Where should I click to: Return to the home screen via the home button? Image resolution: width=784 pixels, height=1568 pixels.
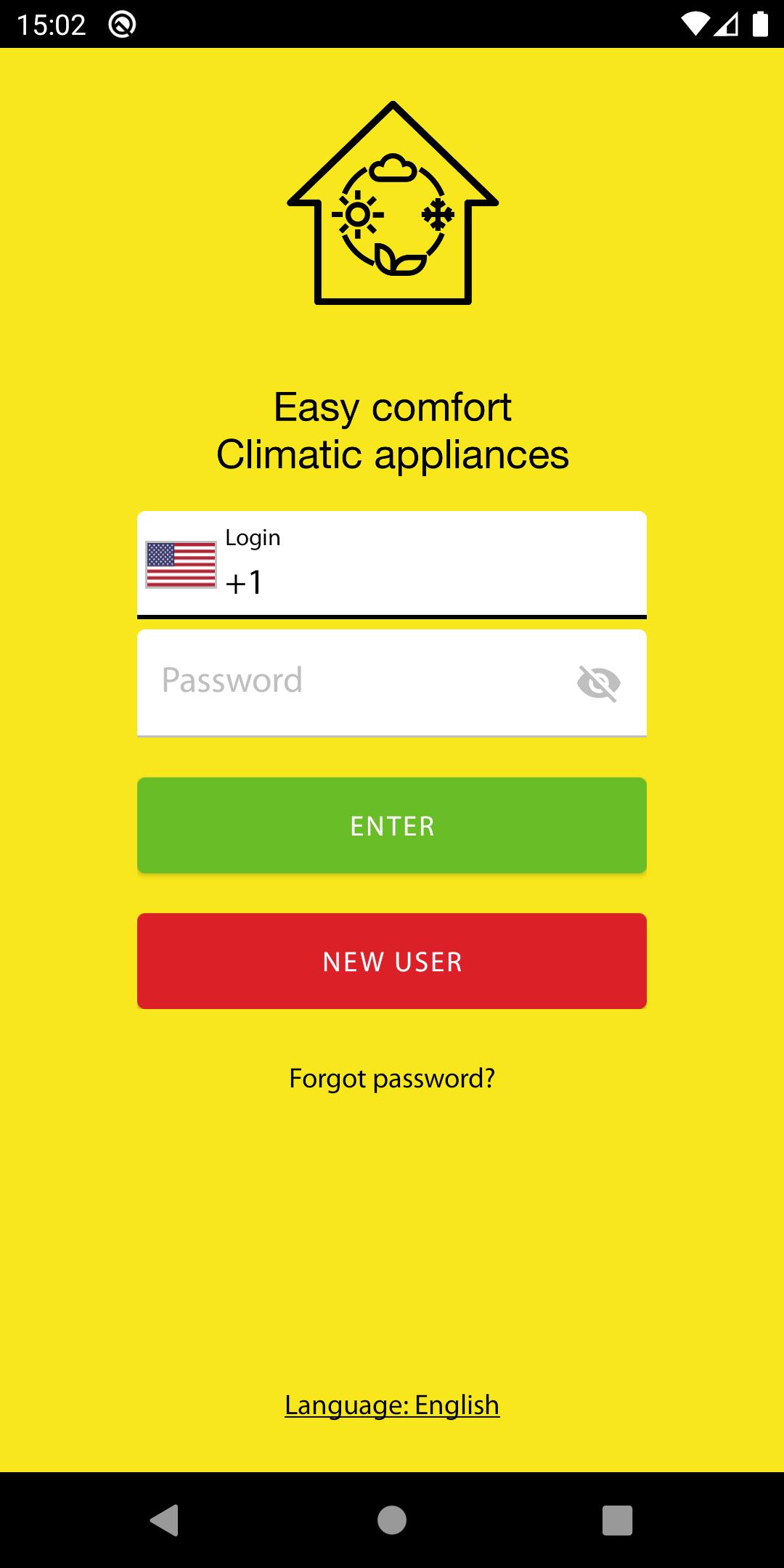[x=392, y=1520]
